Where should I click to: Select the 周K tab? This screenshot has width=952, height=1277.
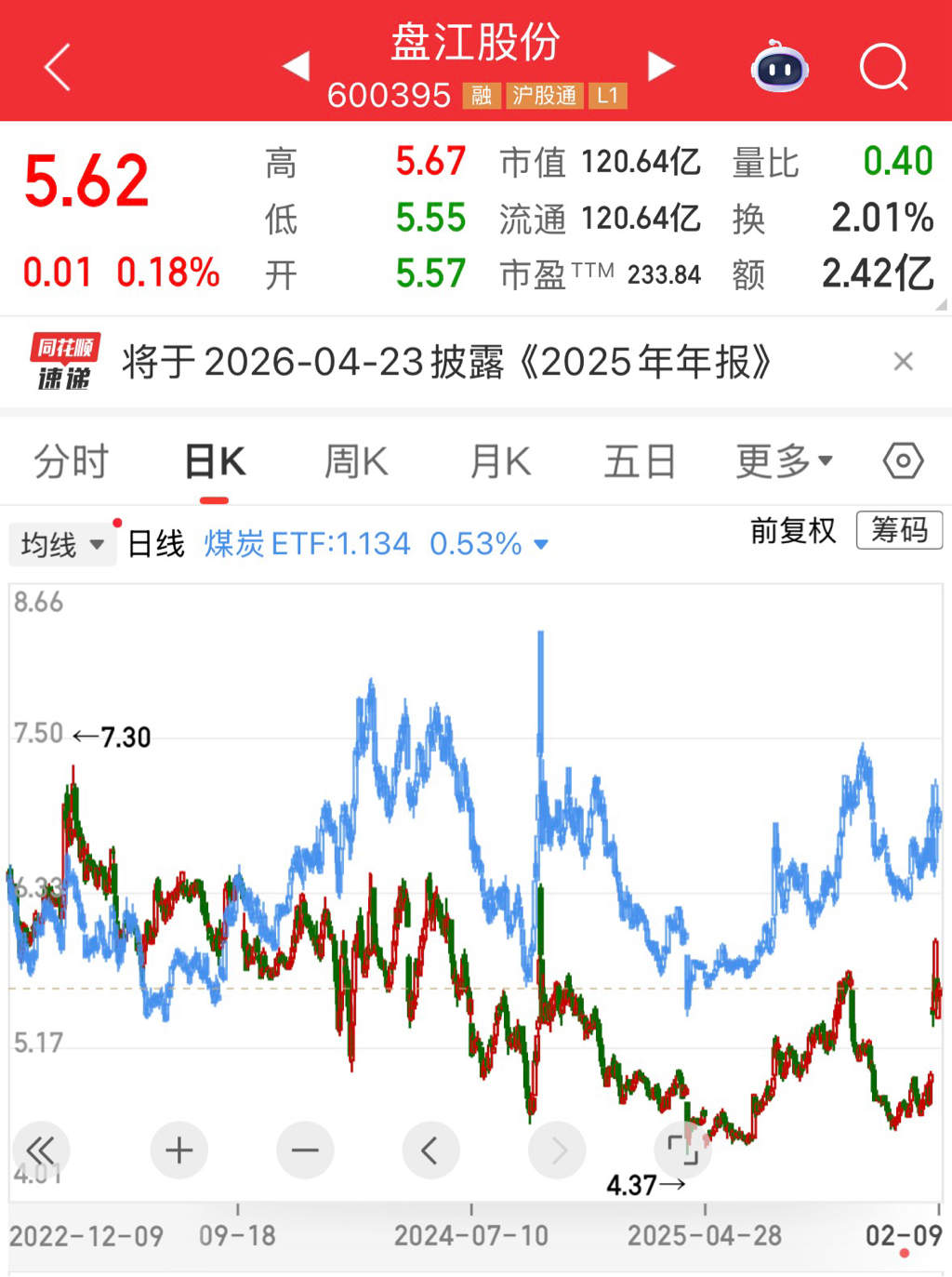(x=356, y=461)
